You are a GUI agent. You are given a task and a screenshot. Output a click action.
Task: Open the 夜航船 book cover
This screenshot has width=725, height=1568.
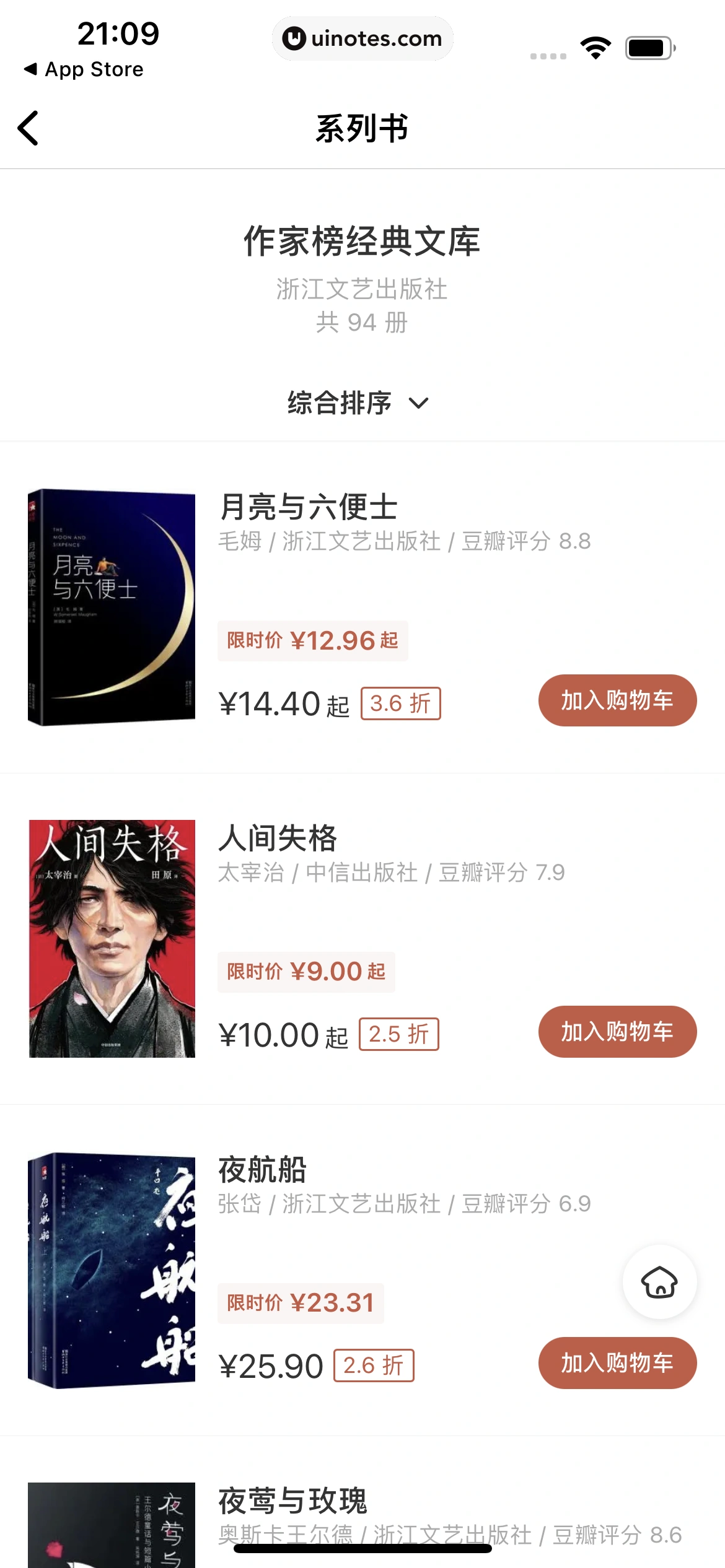click(112, 1270)
